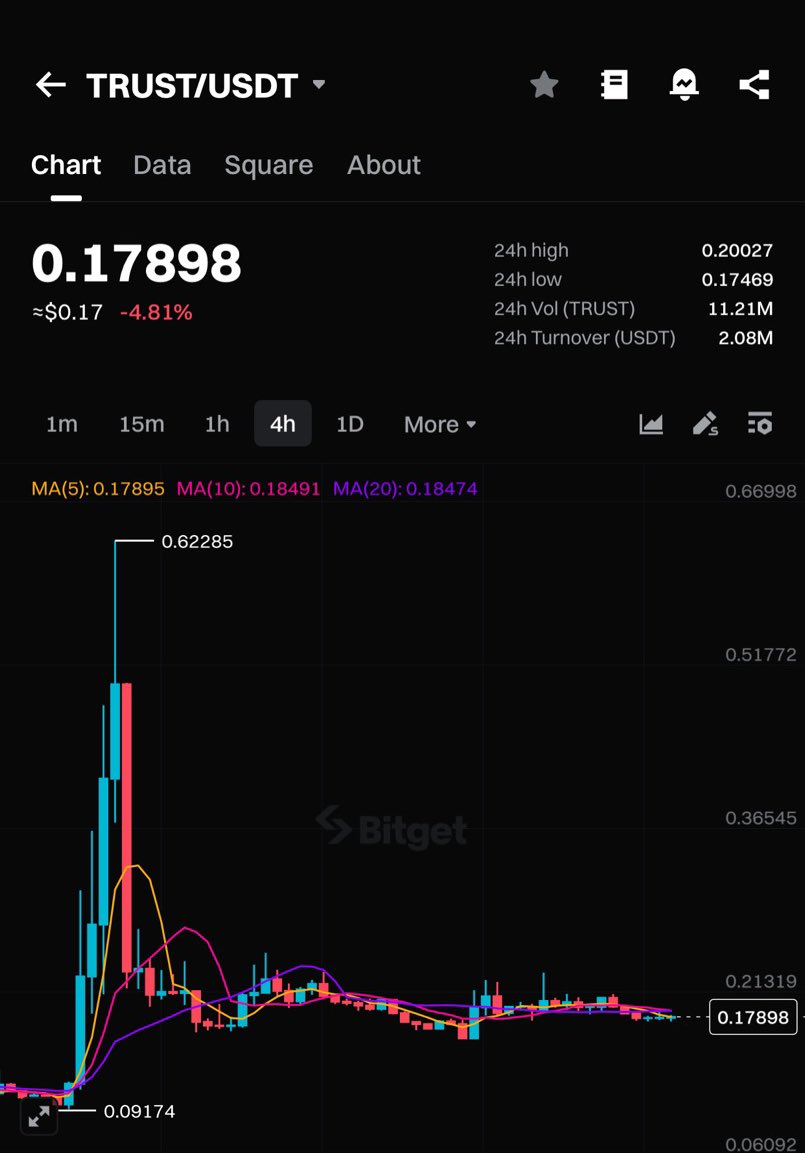Add TRUST/USDT to favorites with the star
The image size is (805, 1153).
click(x=544, y=85)
